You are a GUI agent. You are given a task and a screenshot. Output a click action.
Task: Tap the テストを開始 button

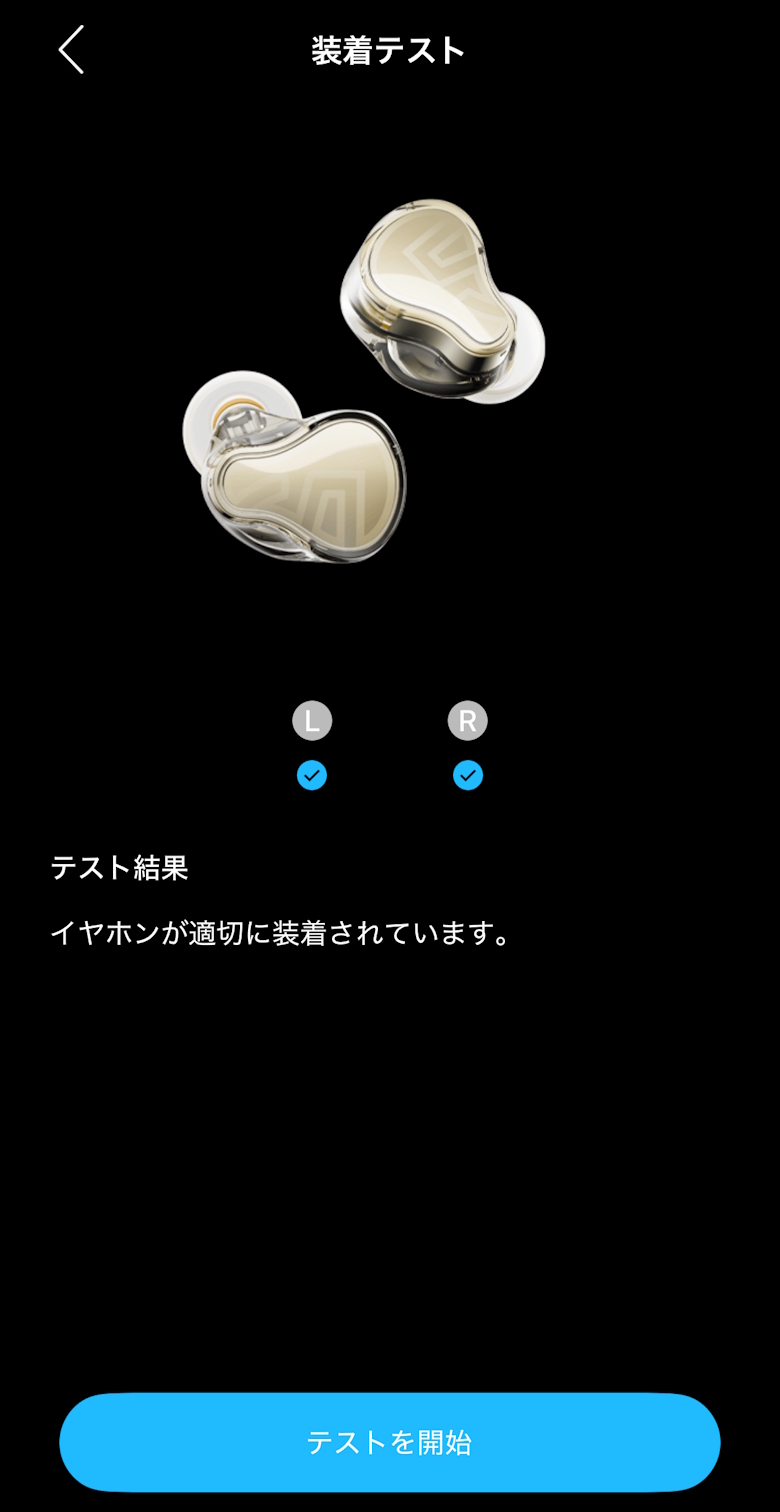tap(389, 1442)
